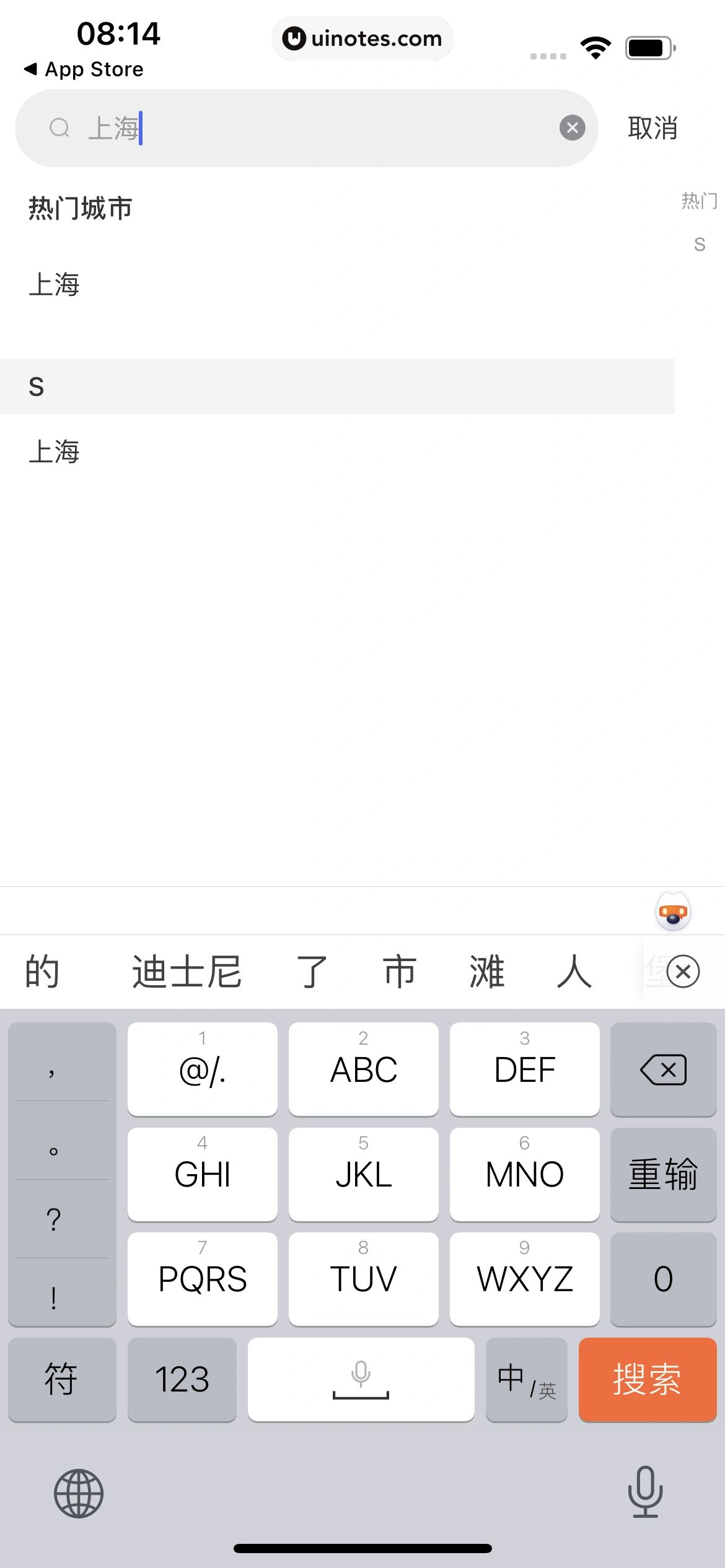Select 上海 under the S section
This screenshot has height=1568, width=725.
[x=55, y=452]
